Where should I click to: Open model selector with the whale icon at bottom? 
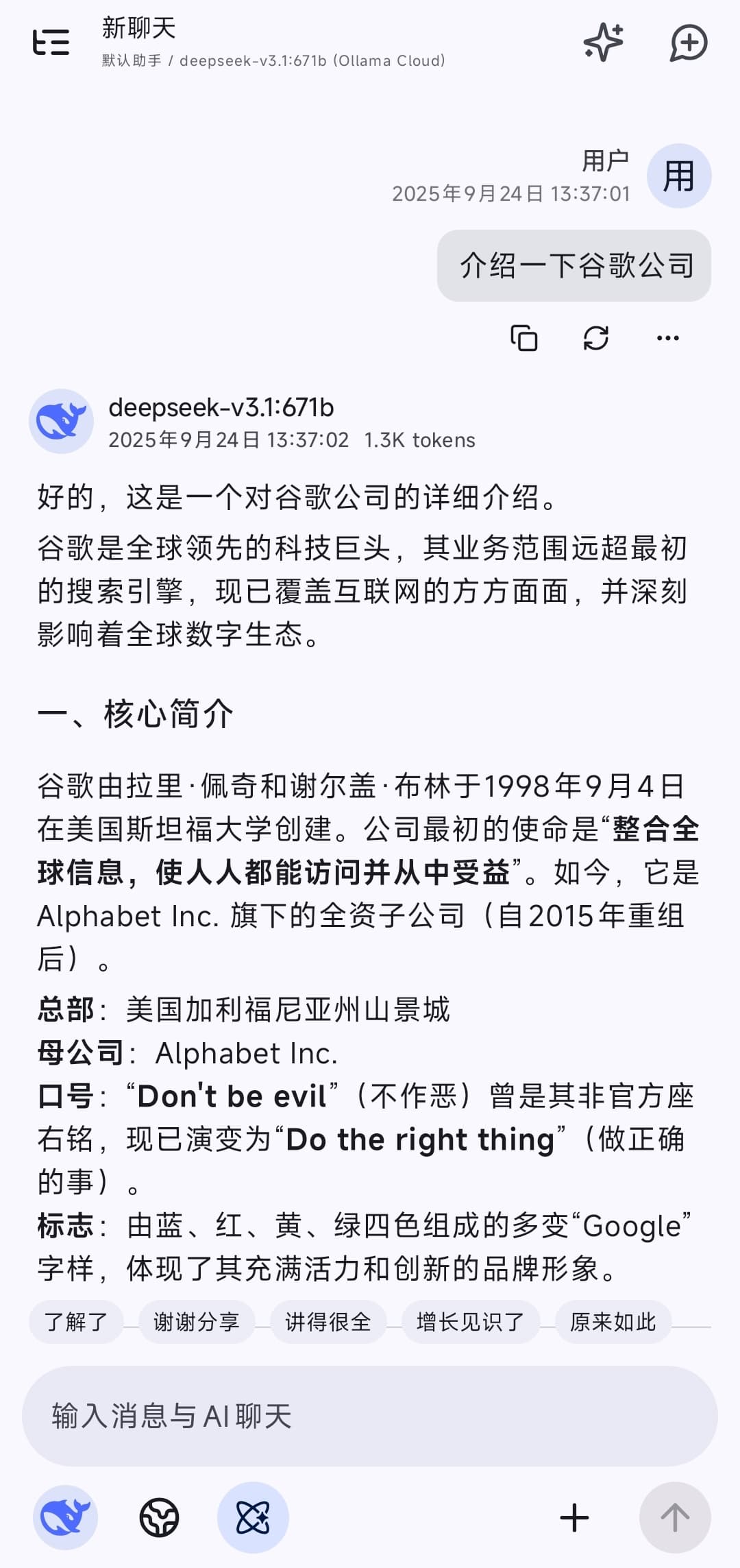coord(65,1517)
